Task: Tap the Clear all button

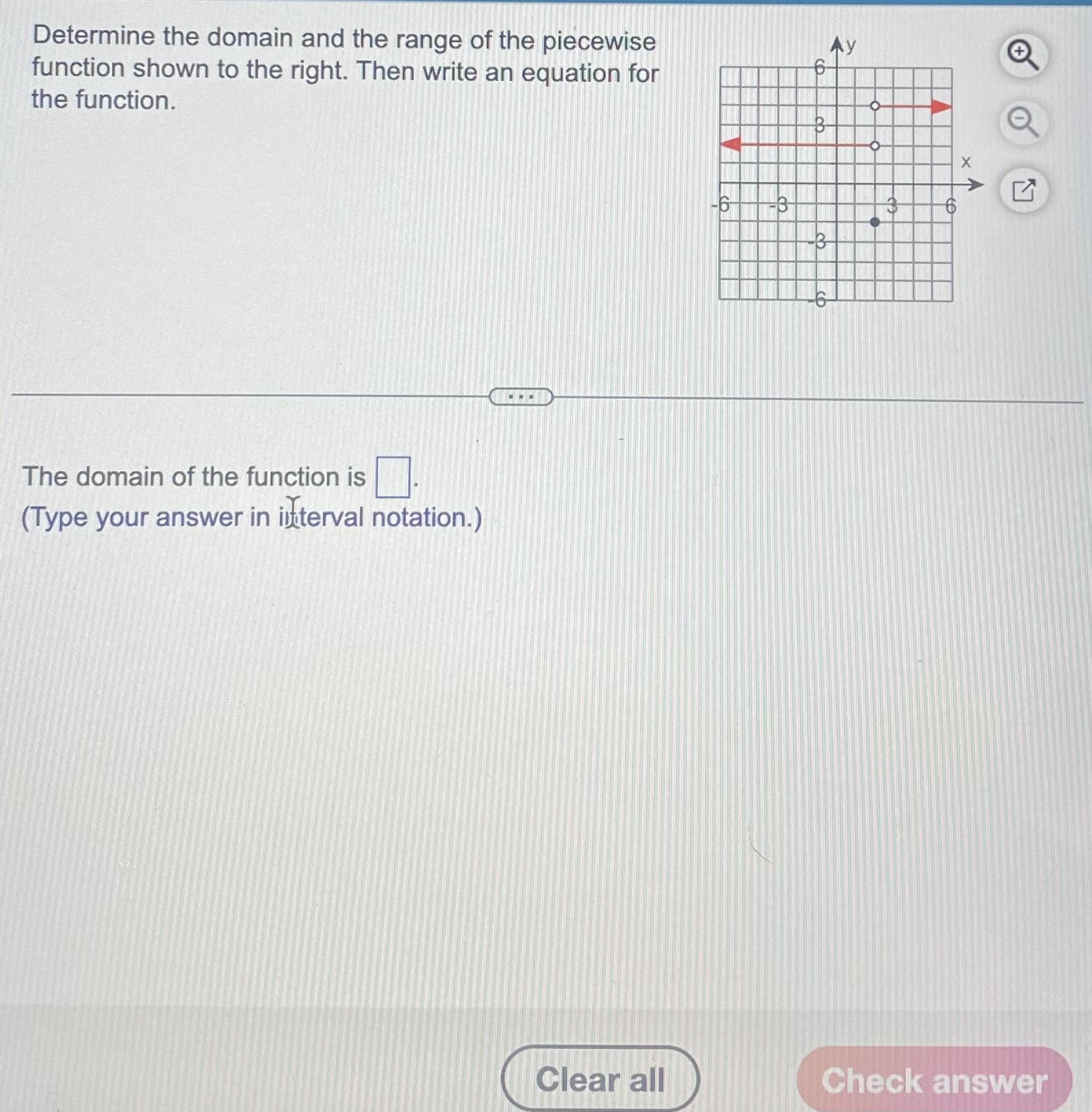Action: coord(600,1078)
